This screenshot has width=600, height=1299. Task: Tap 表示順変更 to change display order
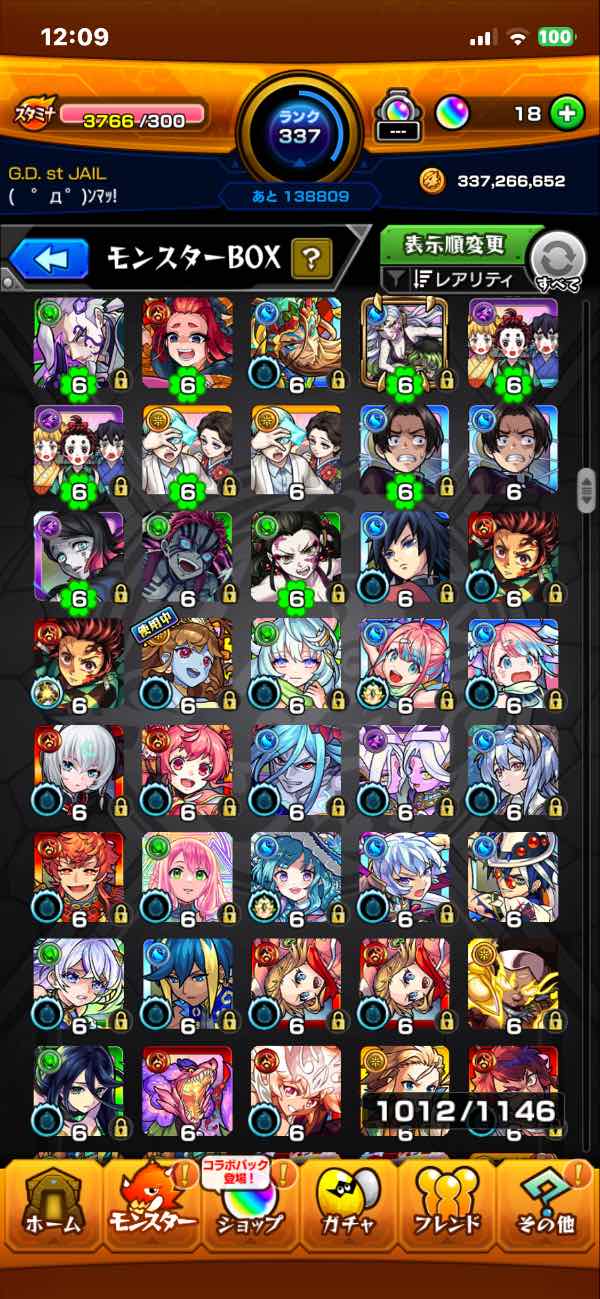coord(455,245)
